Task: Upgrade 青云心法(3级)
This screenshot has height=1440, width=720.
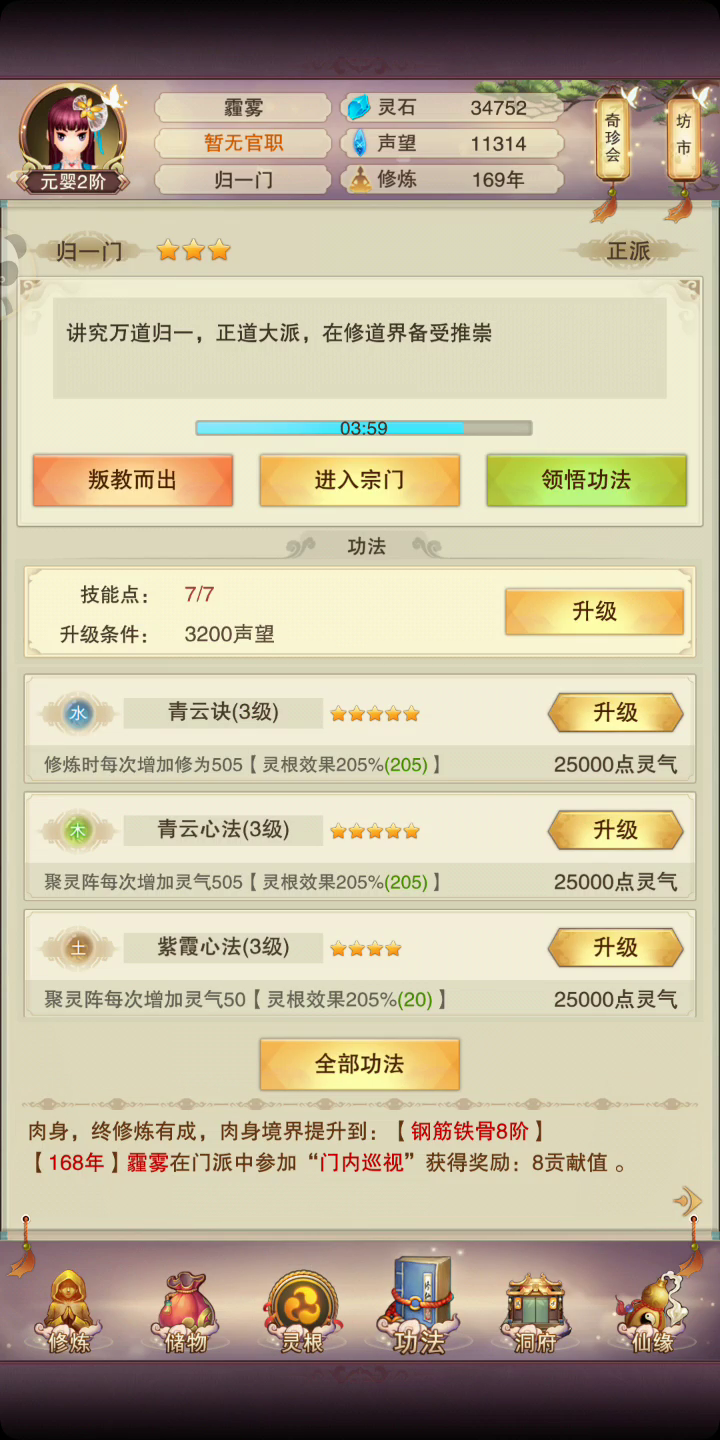Action: tap(615, 830)
